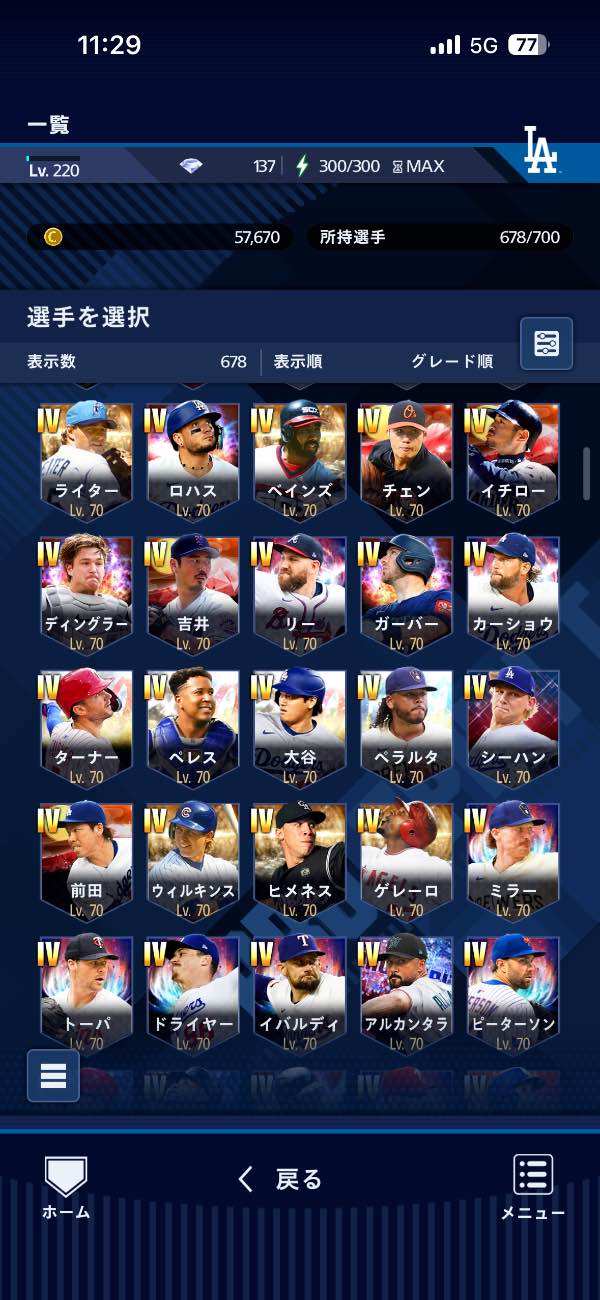600x1300 pixels.
Task: Open the 前田 player card
Action: click(86, 860)
